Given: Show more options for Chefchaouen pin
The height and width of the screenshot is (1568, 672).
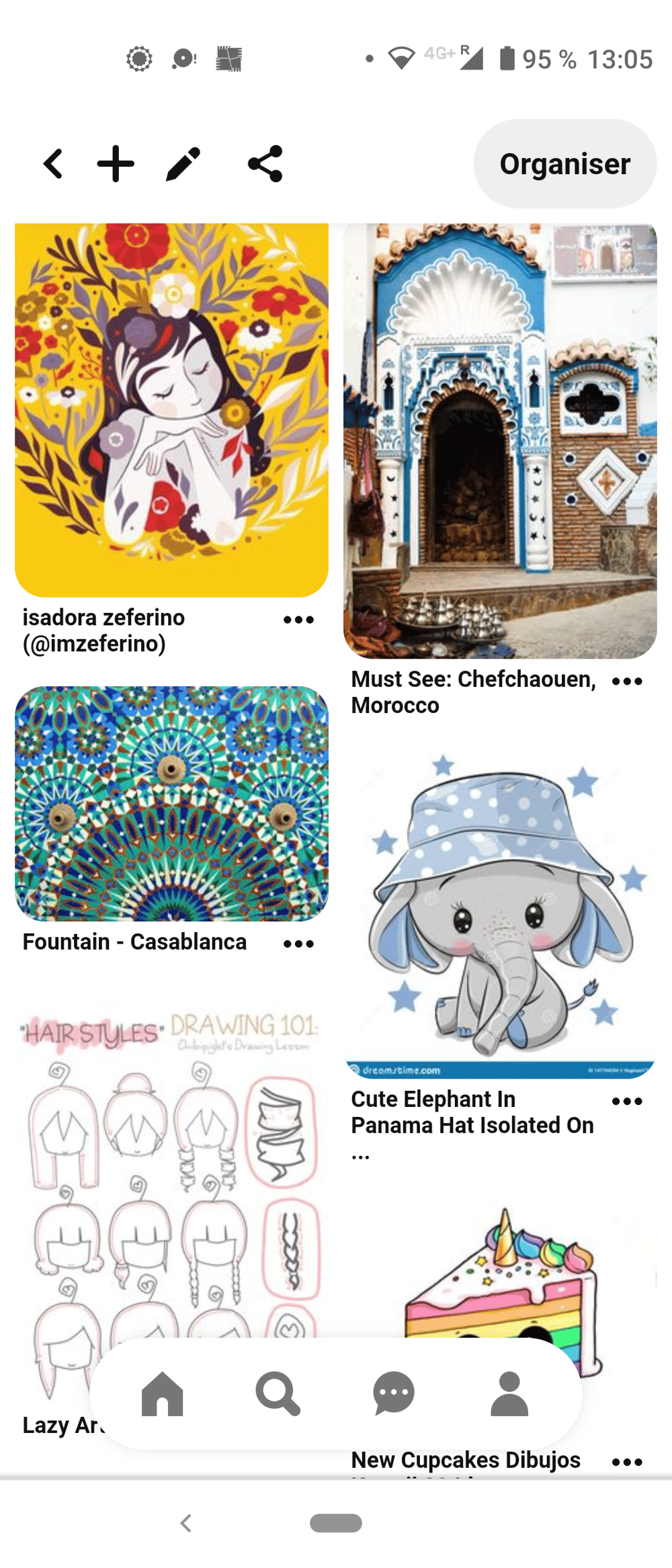Looking at the screenshot, I should point(627,682).
